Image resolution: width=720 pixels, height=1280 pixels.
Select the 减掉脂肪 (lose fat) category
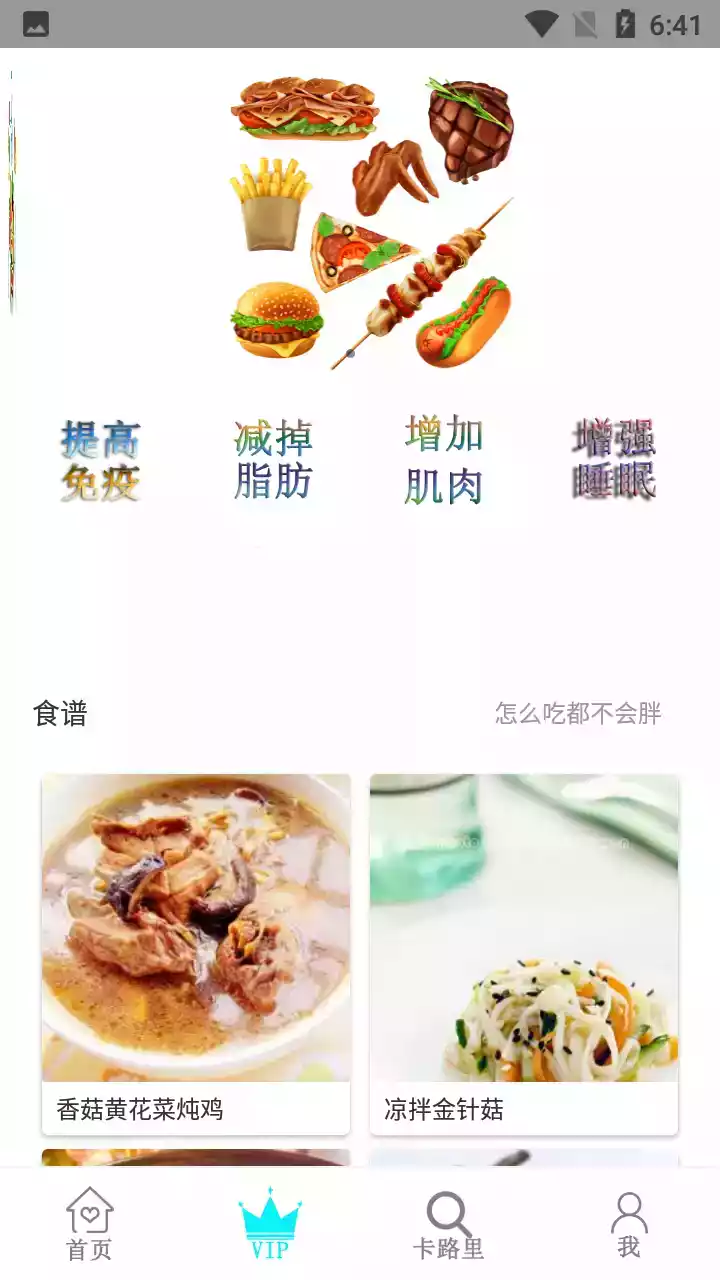tap(271, 460)
